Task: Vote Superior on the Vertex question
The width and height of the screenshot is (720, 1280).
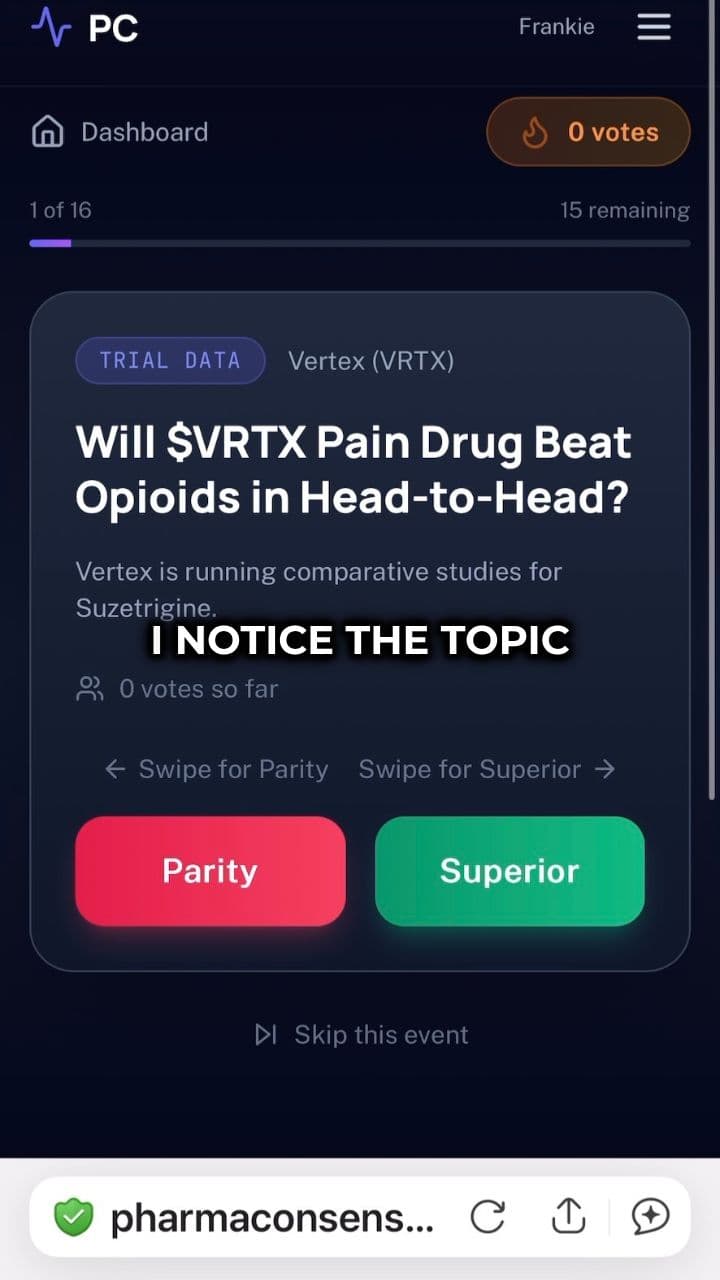Action: [x=510, y=870]
